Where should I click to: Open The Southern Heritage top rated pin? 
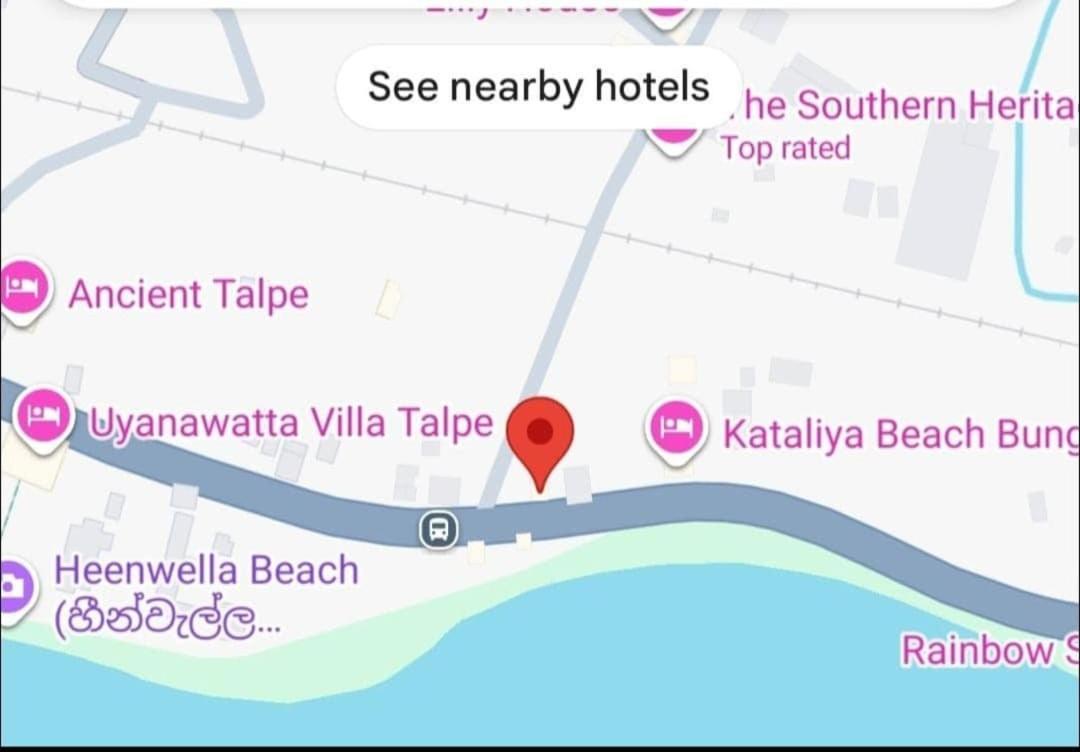click(x=674, y=135)
